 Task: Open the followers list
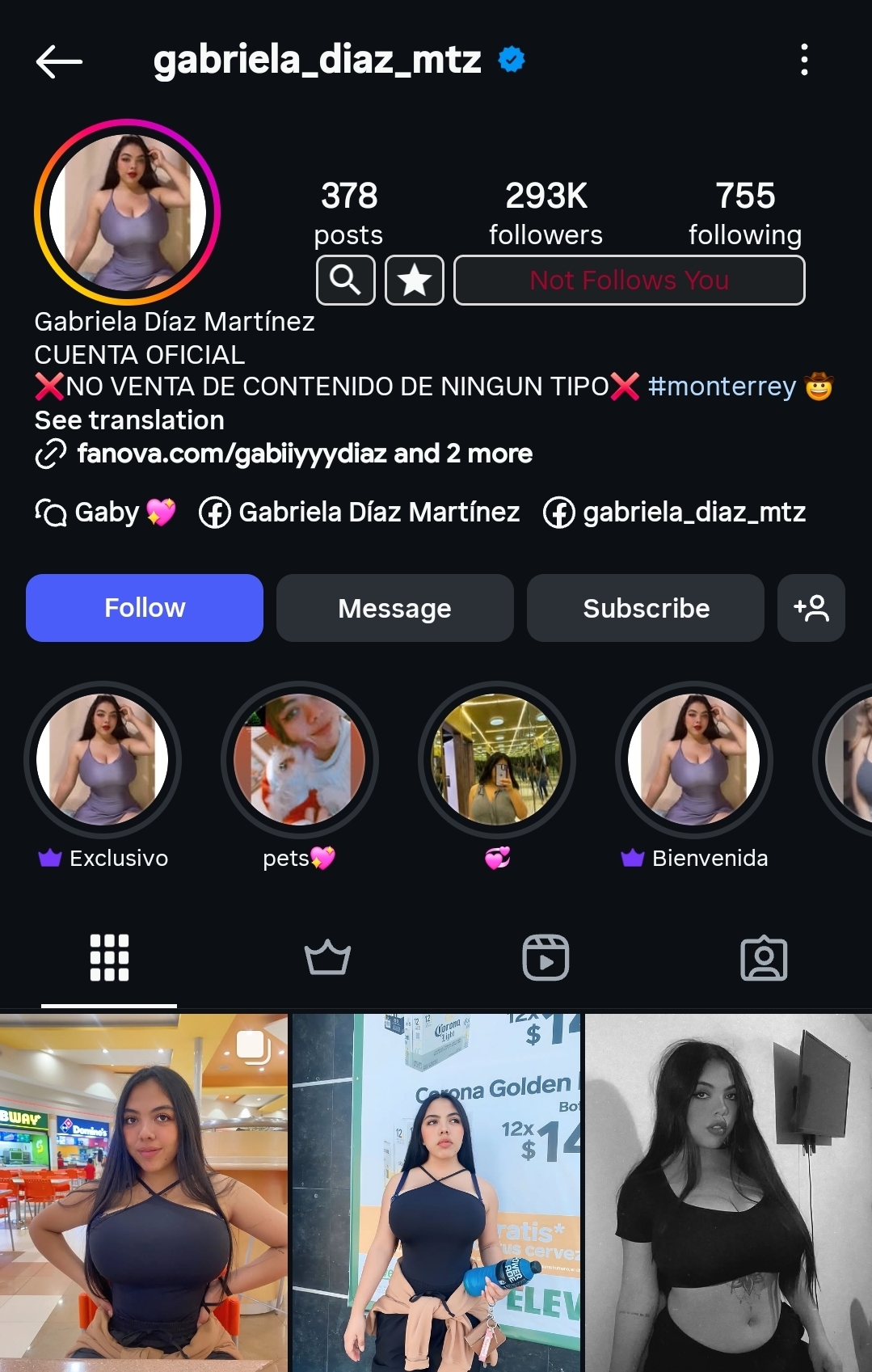[x=546, y=213]
